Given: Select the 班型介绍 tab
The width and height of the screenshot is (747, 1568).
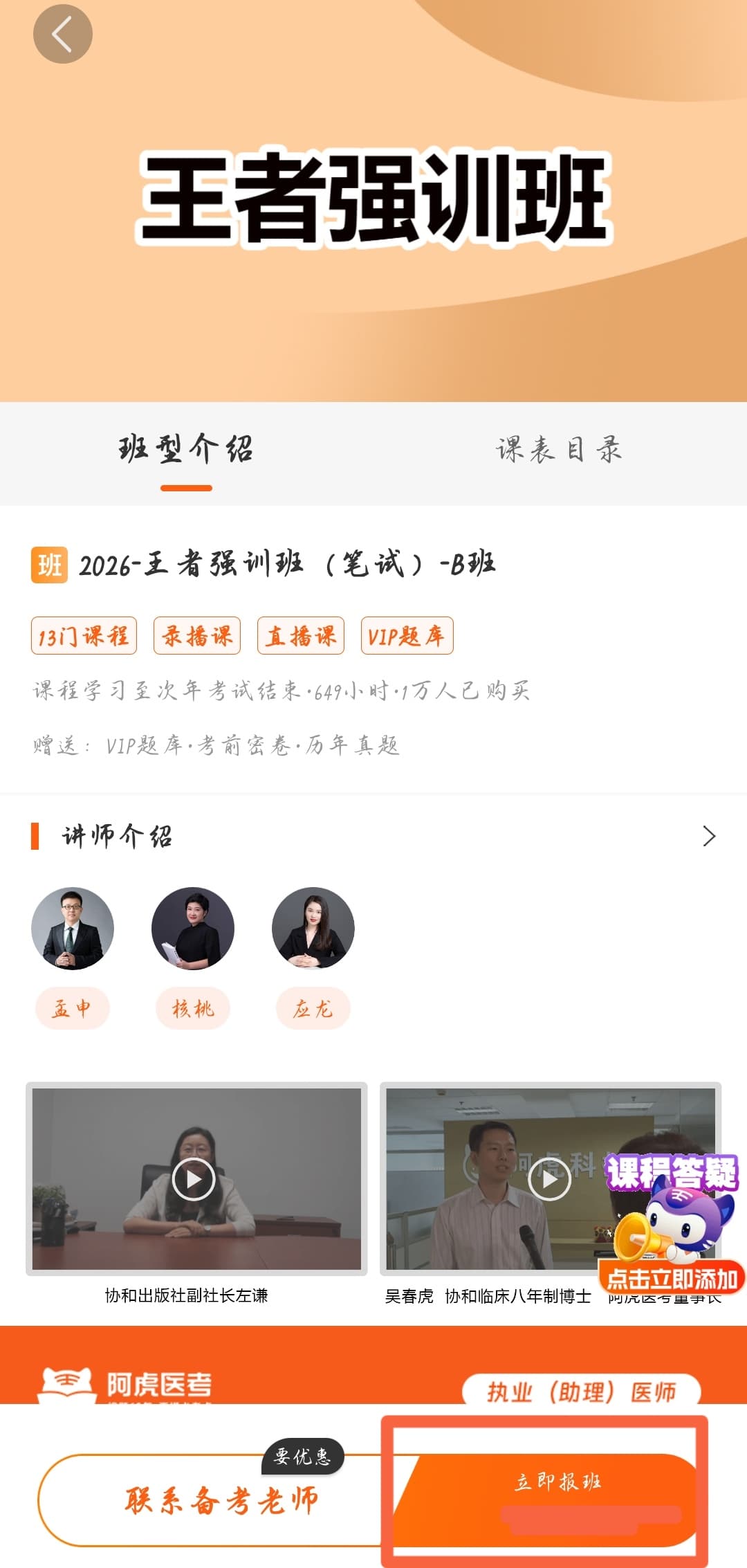Looking at the screenshot, I should click(186, 450).
